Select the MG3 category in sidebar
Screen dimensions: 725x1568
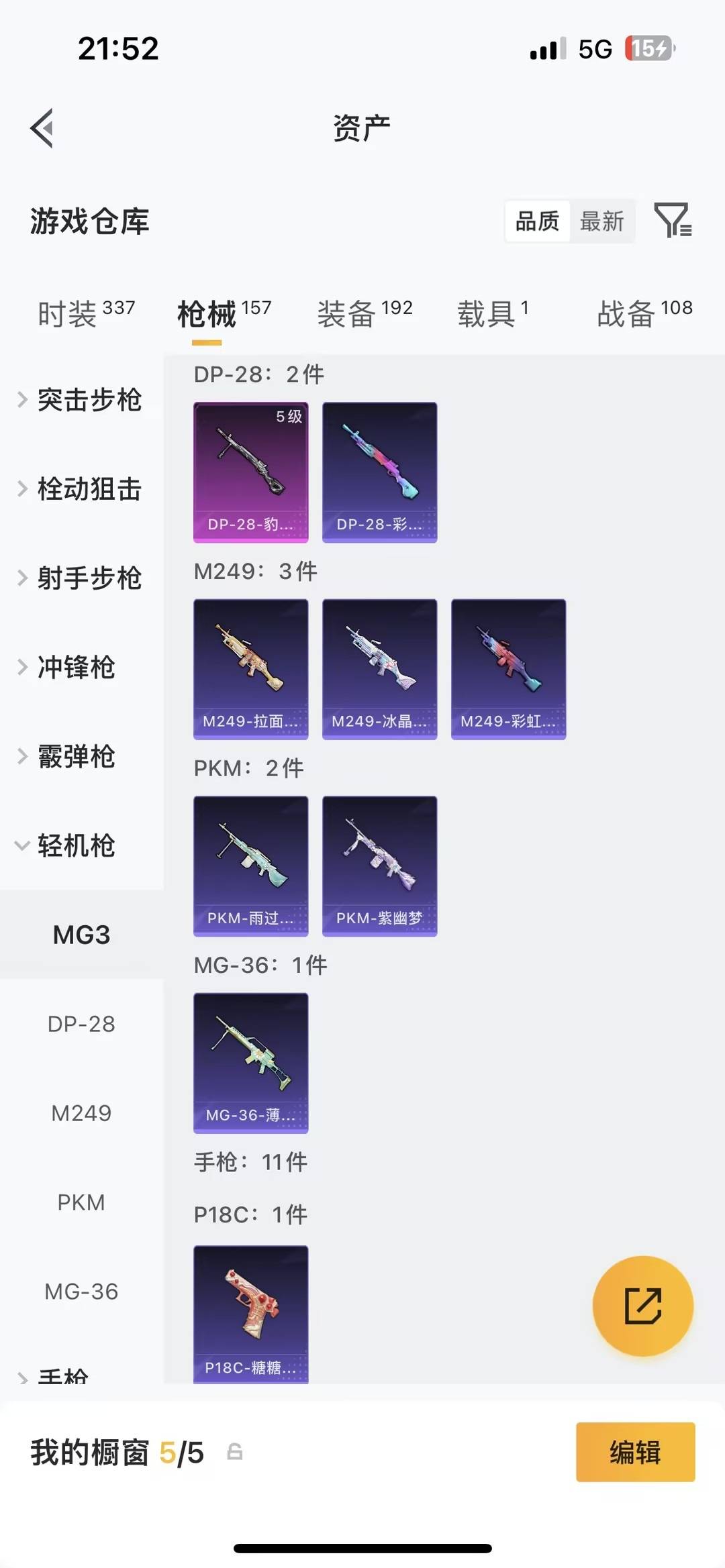point(82,934)
